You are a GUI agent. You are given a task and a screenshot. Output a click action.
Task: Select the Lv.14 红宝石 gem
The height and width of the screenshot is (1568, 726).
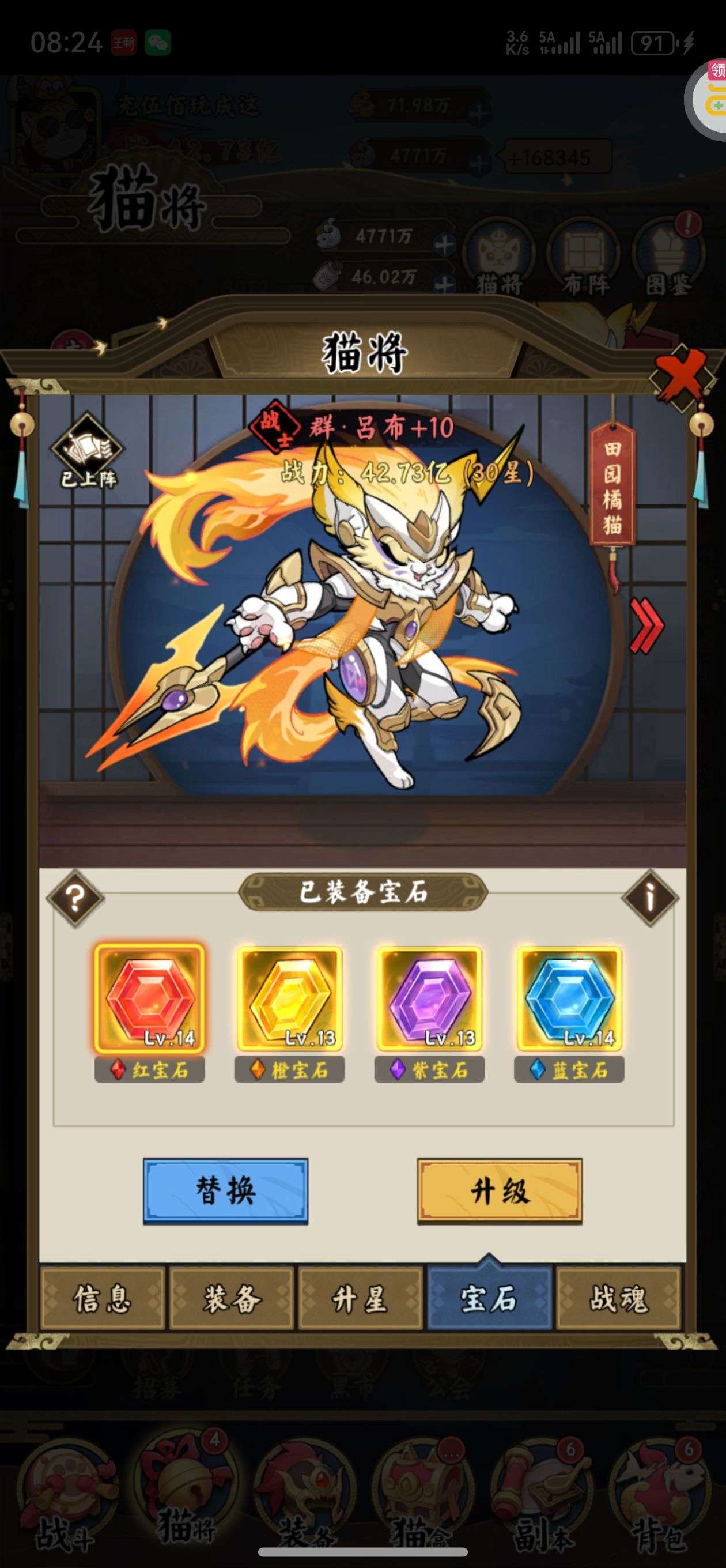coord(150,1000)
